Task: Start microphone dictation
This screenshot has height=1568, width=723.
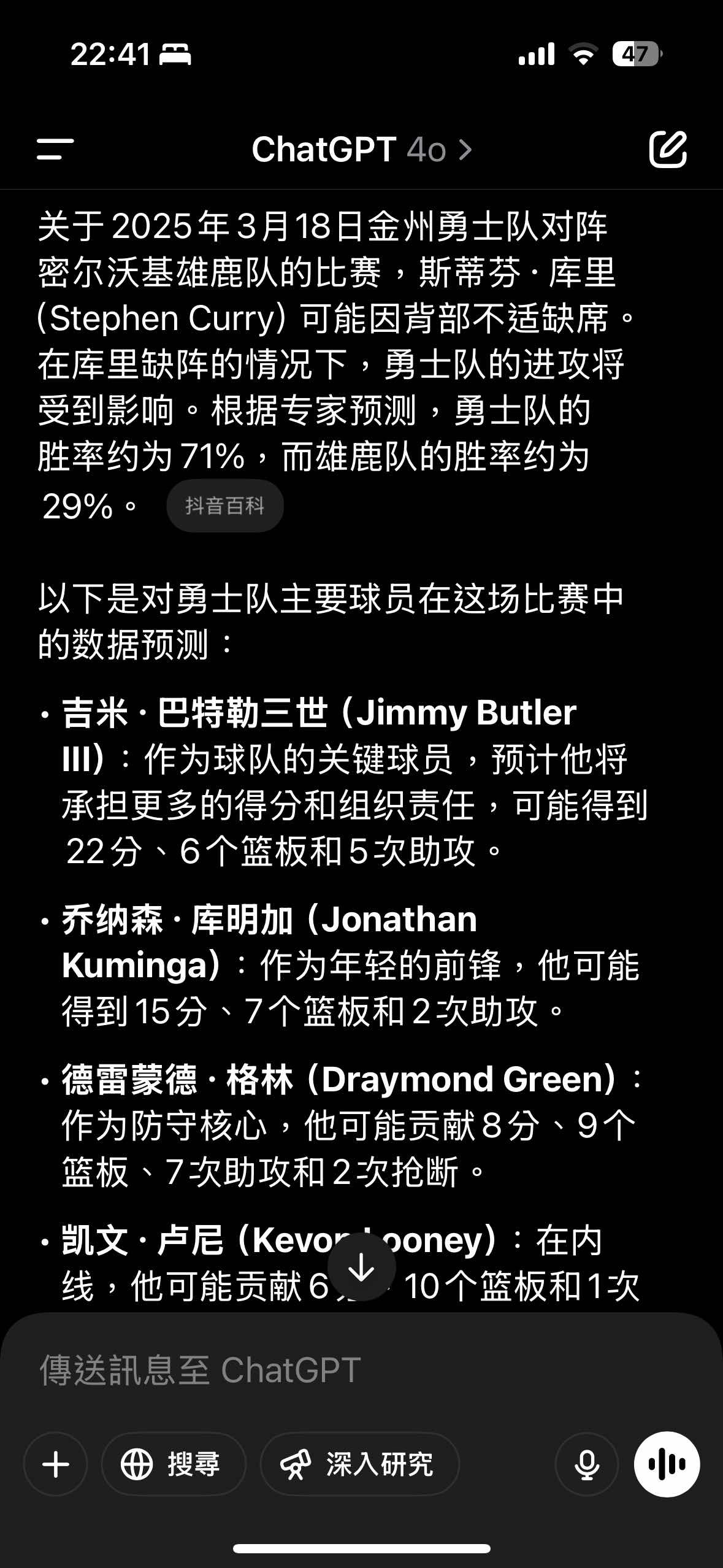Action: pos(586,1464)
